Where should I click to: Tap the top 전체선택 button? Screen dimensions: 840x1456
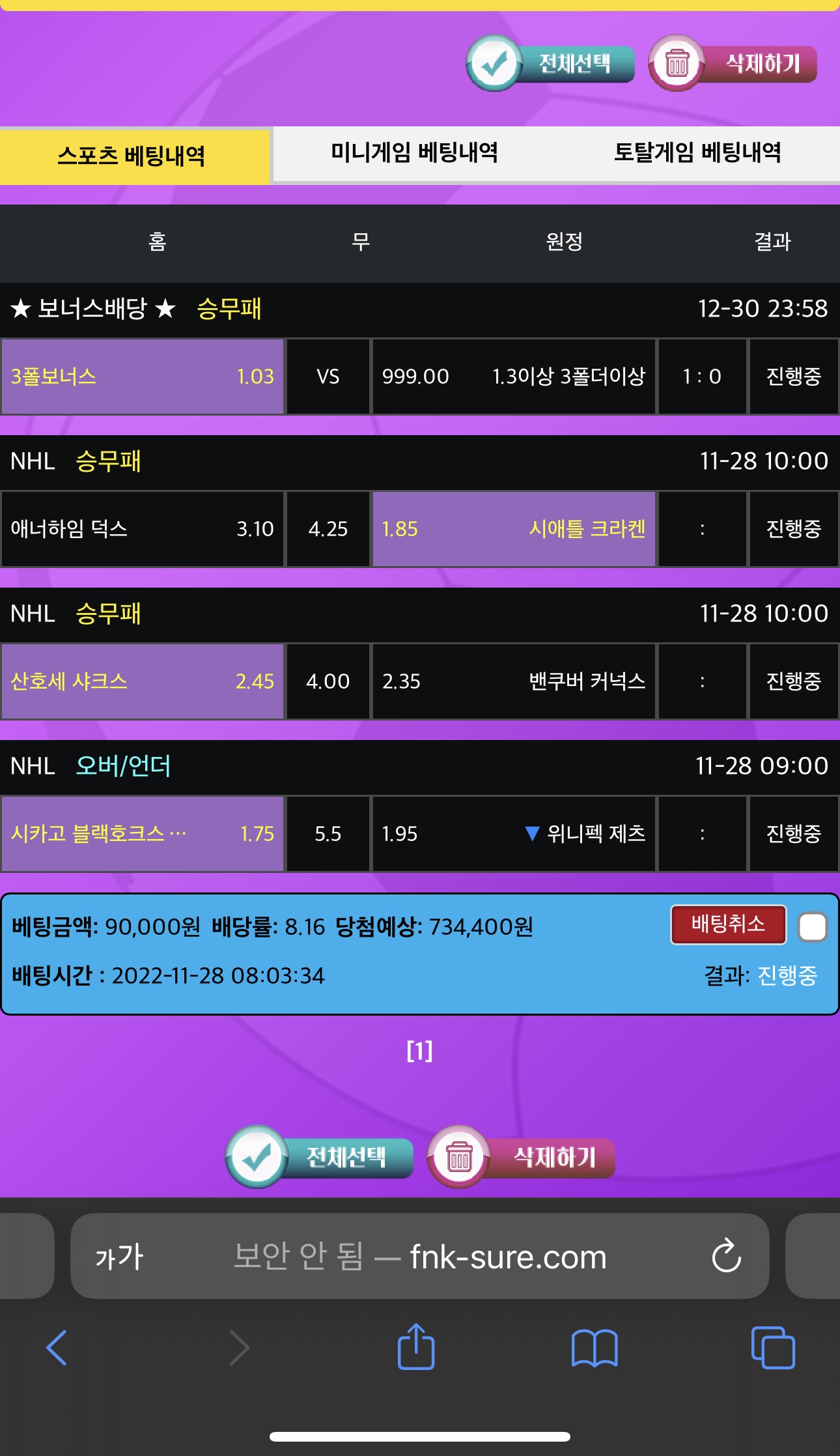[x=551, y=64]
